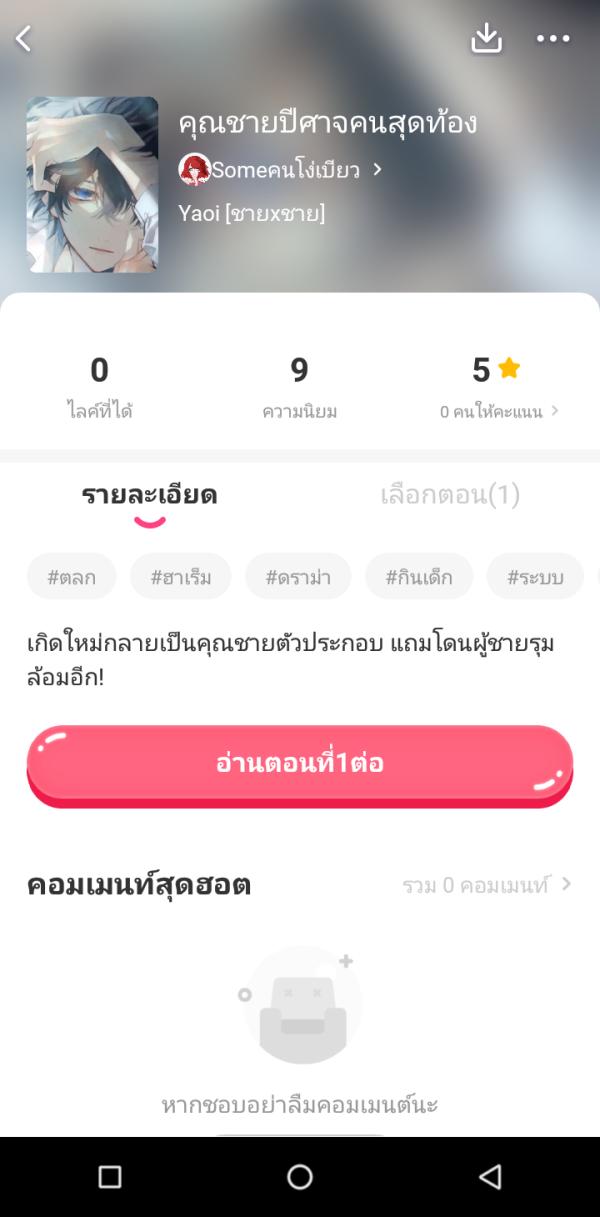Open the novel cover image
Viewport: 600px width, 1217px height.
92,185
